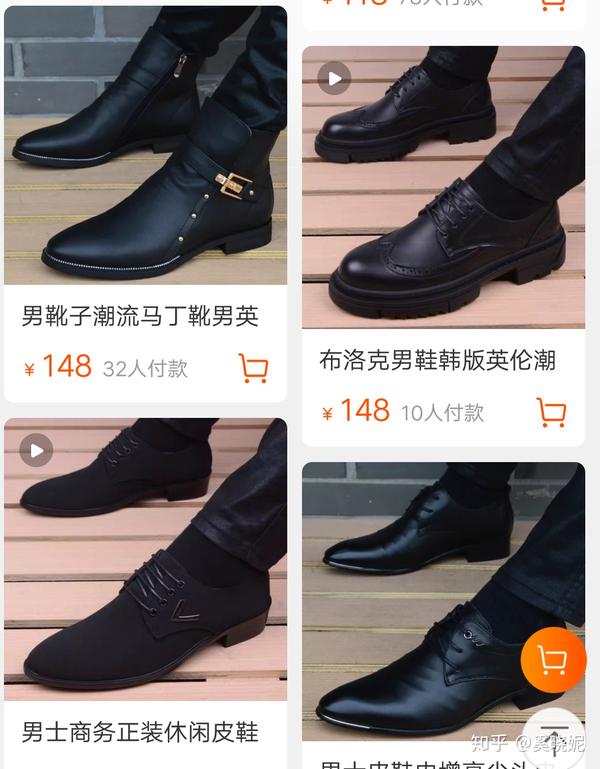The image size is (600, 769).
Task: Add 布洛克男鞋韩版英伦潮 to cart
Action: 551,412
